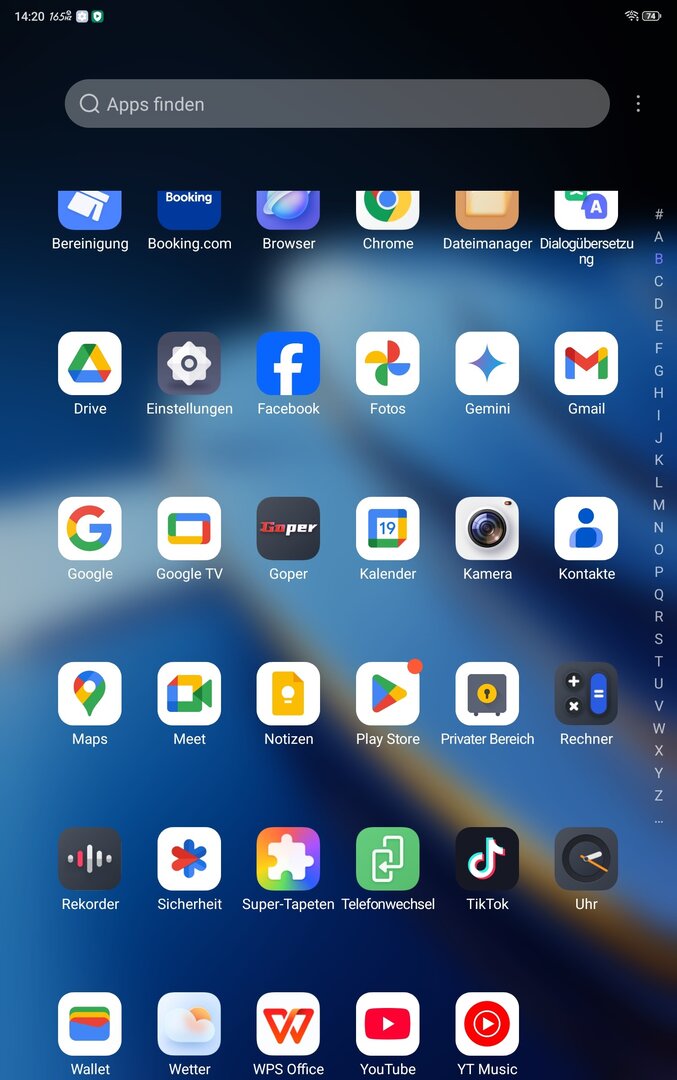Image resolution: width=677 pixels, height=1080 pixels.
Task: Open the three-dot overflow menu
Action: tap(638, 104)
